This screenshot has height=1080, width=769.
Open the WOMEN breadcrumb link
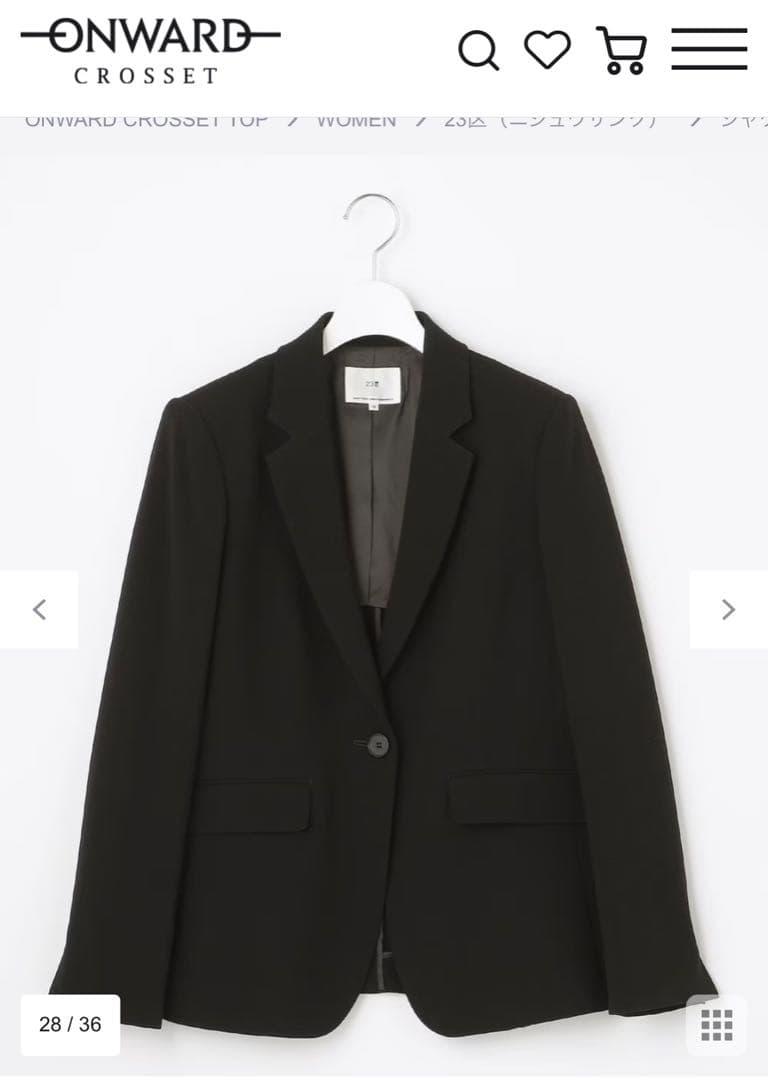tap(356, 121)
